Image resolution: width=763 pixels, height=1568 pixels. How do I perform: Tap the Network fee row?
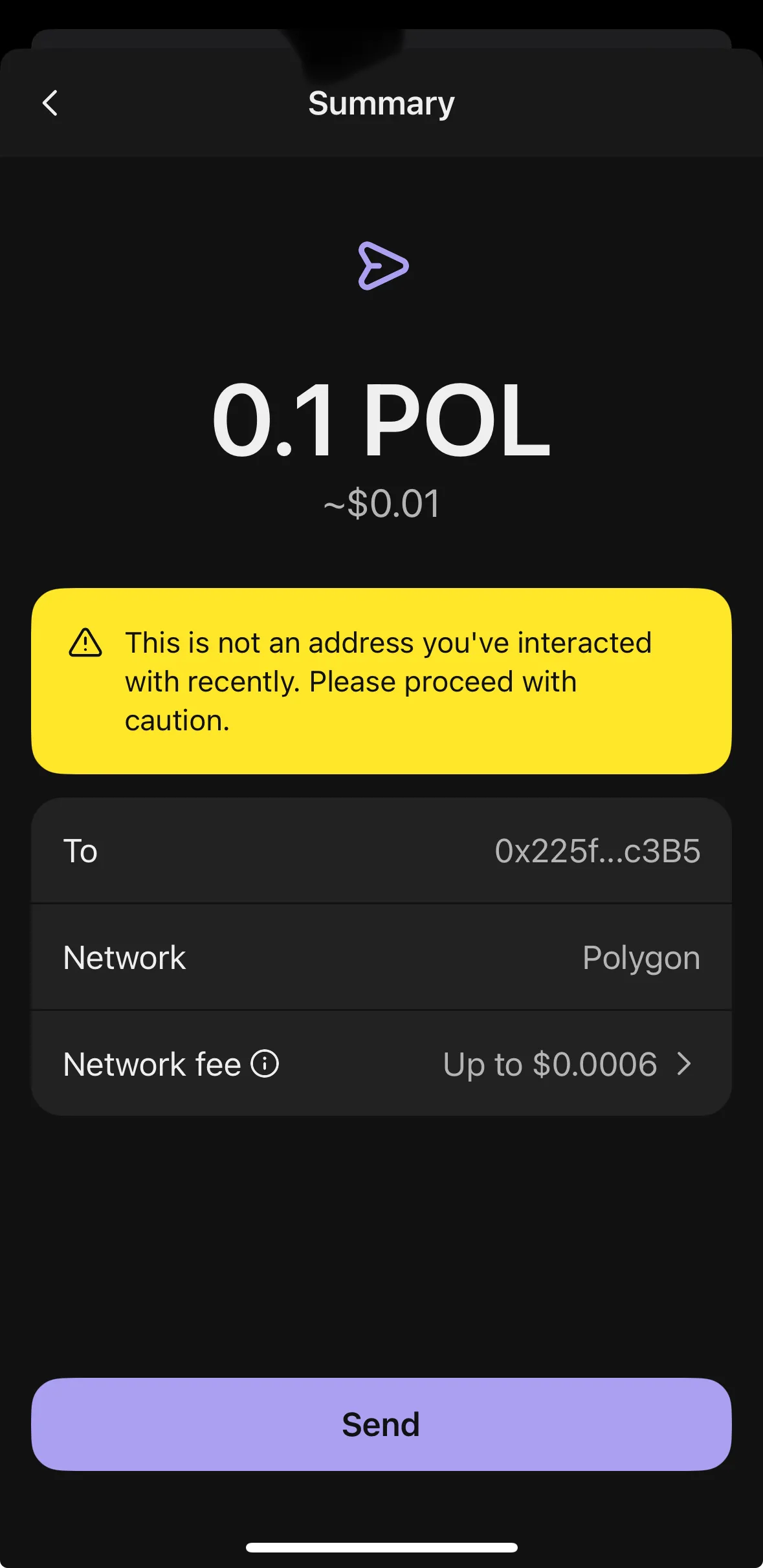[x=382, y=1064]
